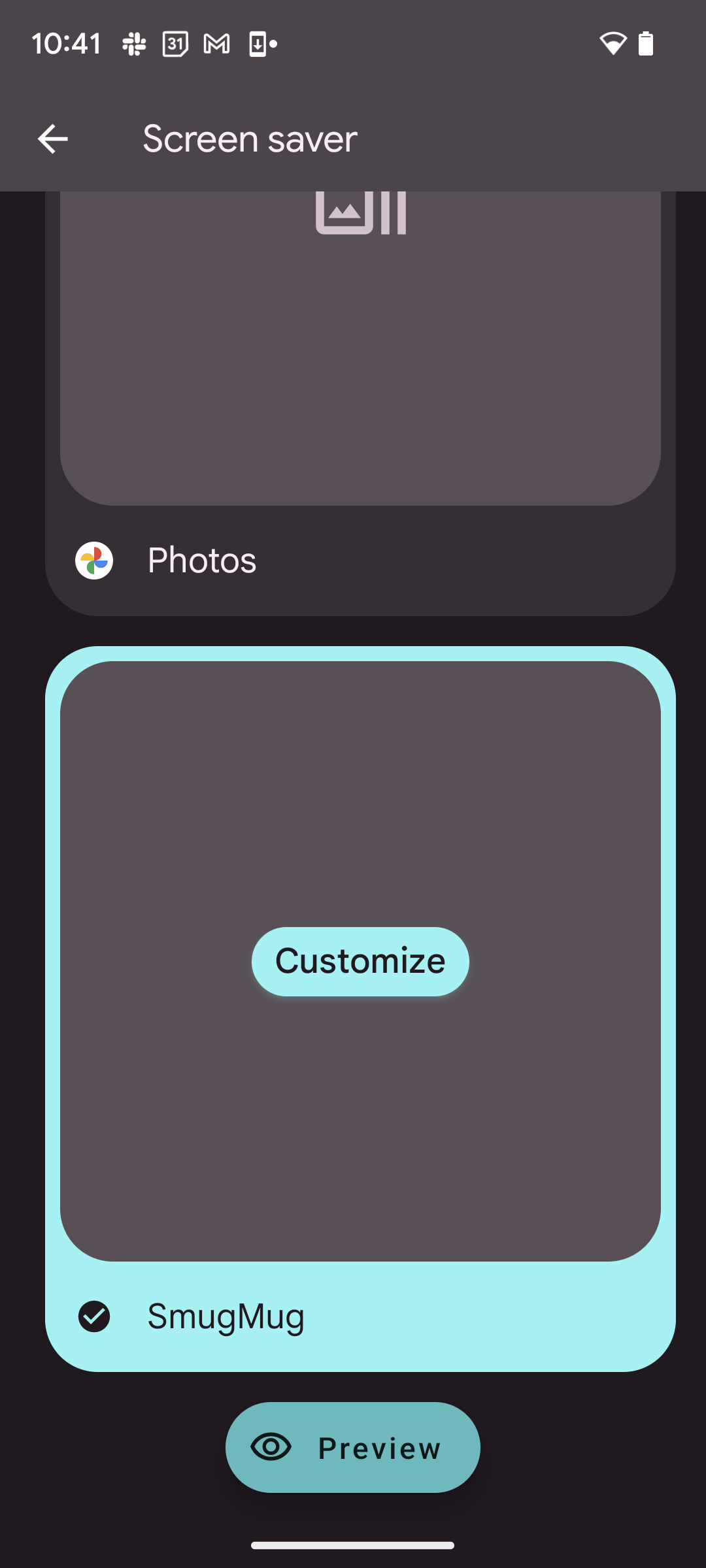The height and width of the screenshot is (1568, 706).
Task: Go back from Screen saver settings
Action: tap(53, 139)
